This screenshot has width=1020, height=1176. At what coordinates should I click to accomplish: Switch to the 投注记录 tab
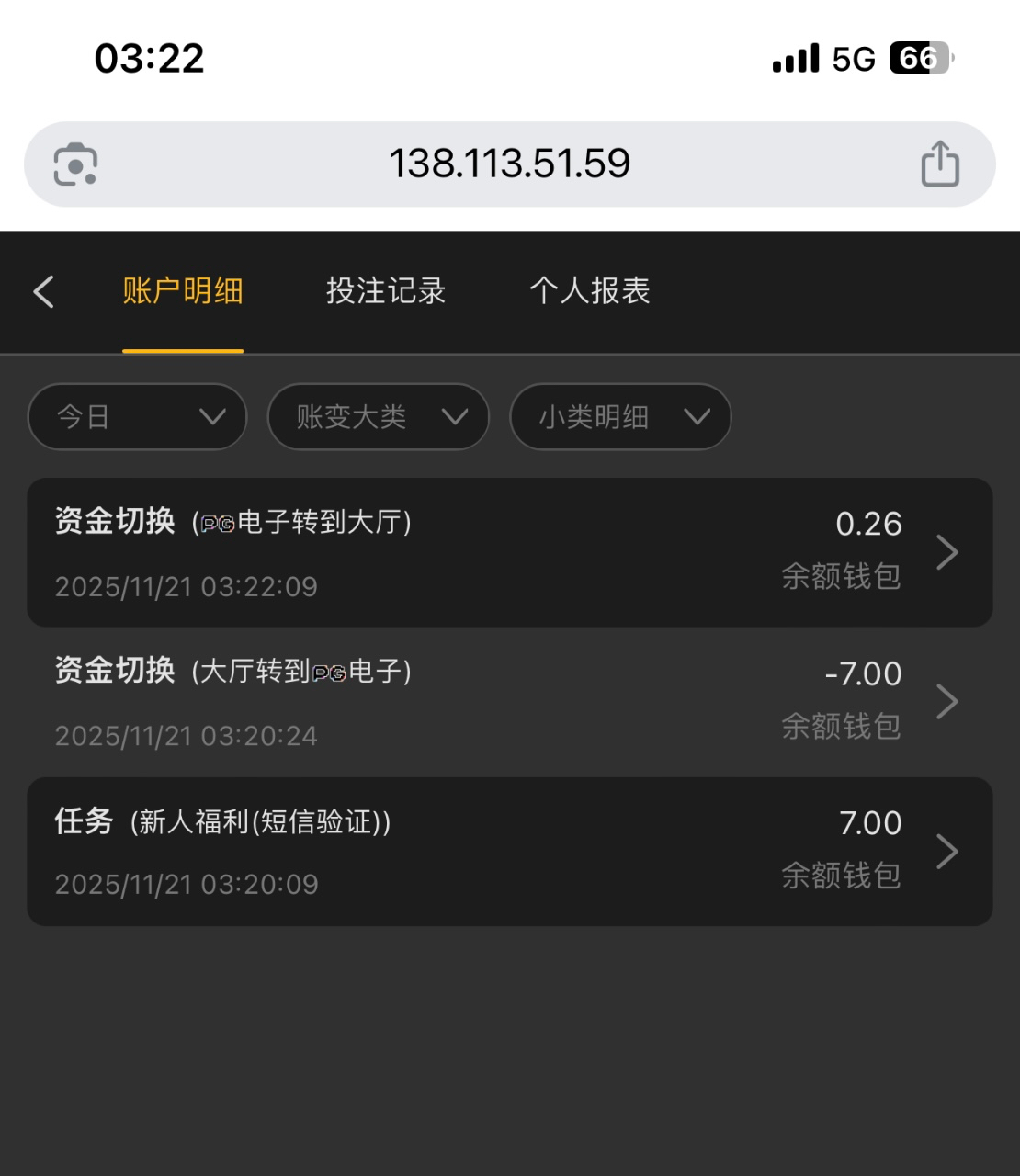pyautogui.click(x=386, y=291)
